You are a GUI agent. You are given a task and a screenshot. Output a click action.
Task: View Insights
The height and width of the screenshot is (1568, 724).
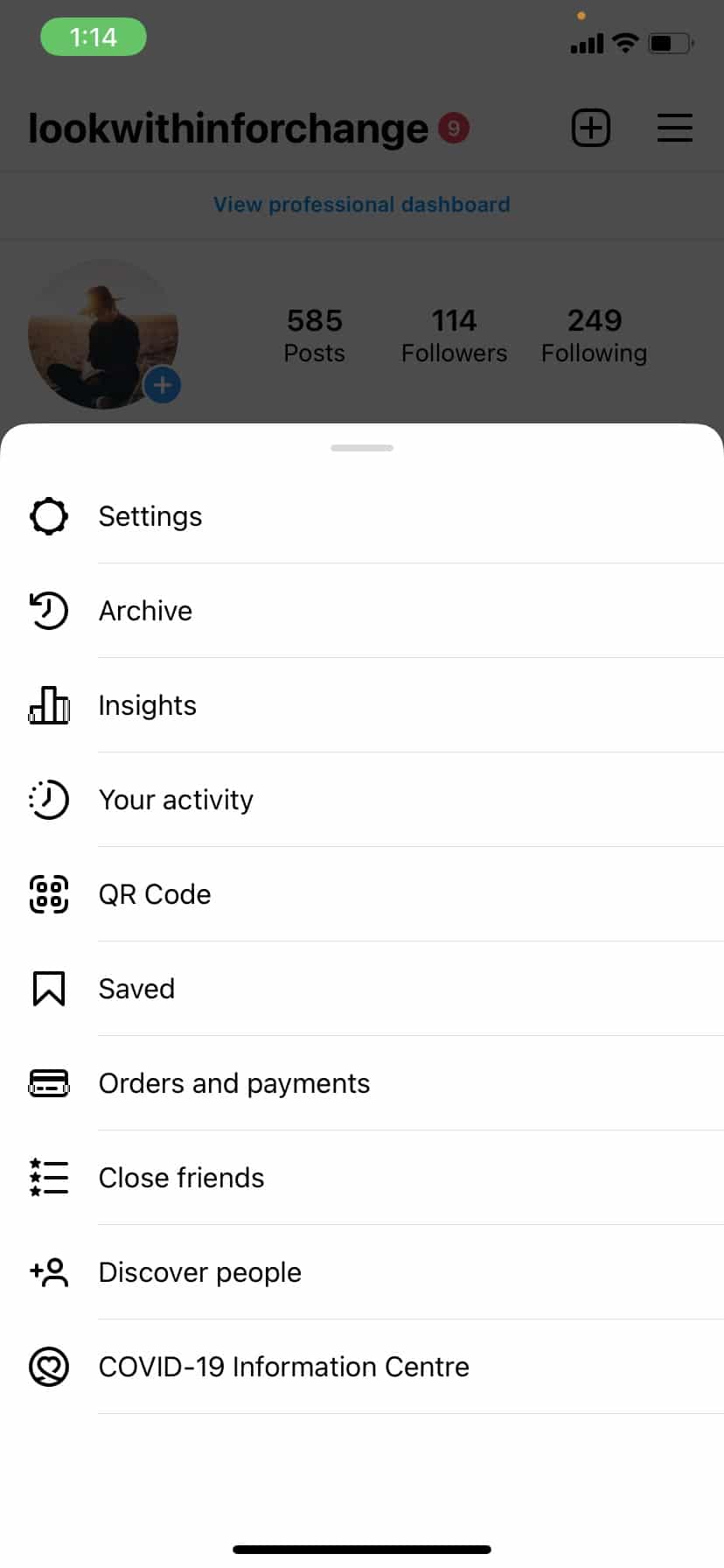(x=362, y=705)
